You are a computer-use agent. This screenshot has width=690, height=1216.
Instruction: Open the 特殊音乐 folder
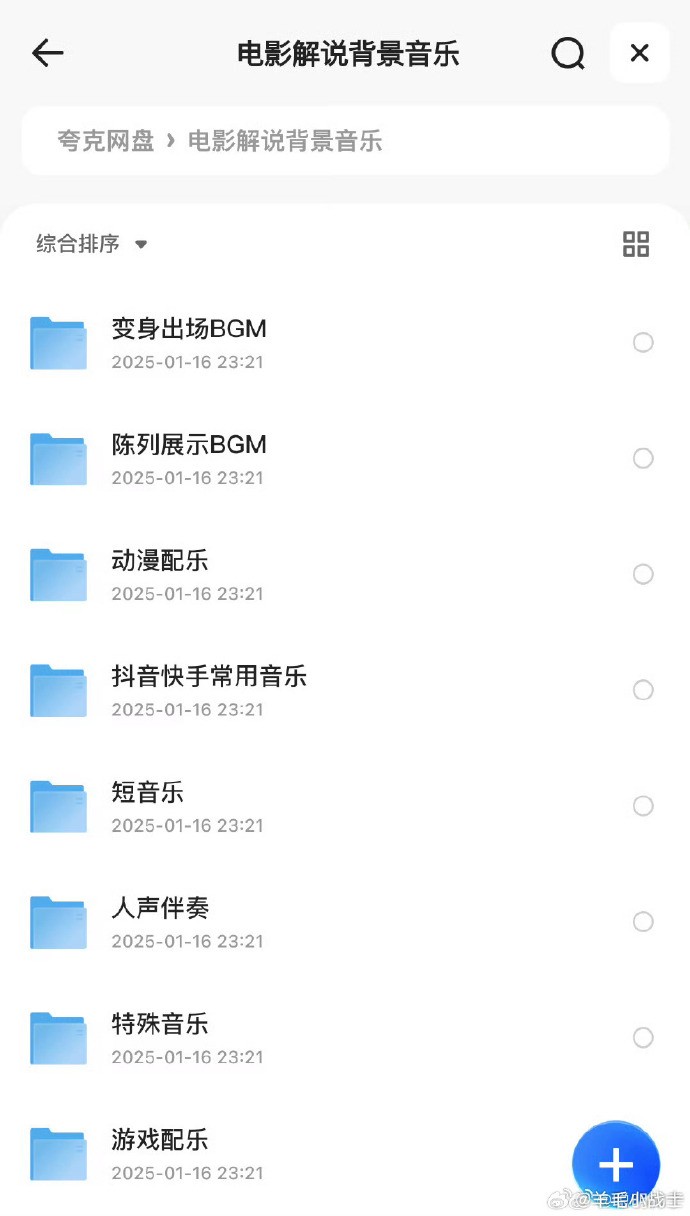pyautogui.click(x=345, y=1039)
